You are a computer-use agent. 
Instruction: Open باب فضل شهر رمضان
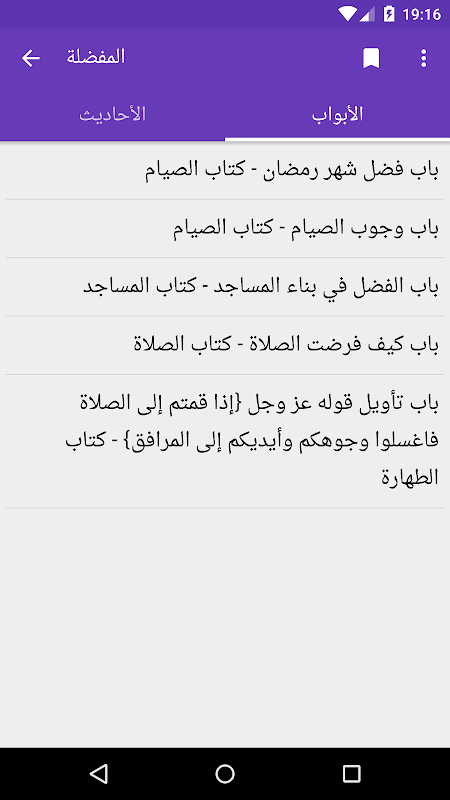(x=225, y=170)
